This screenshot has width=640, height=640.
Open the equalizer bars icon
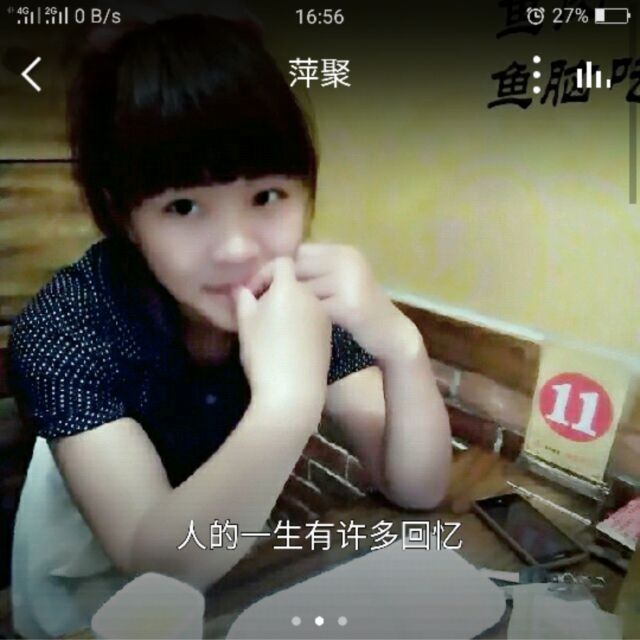pyautogui.click(x=594, y=74)
